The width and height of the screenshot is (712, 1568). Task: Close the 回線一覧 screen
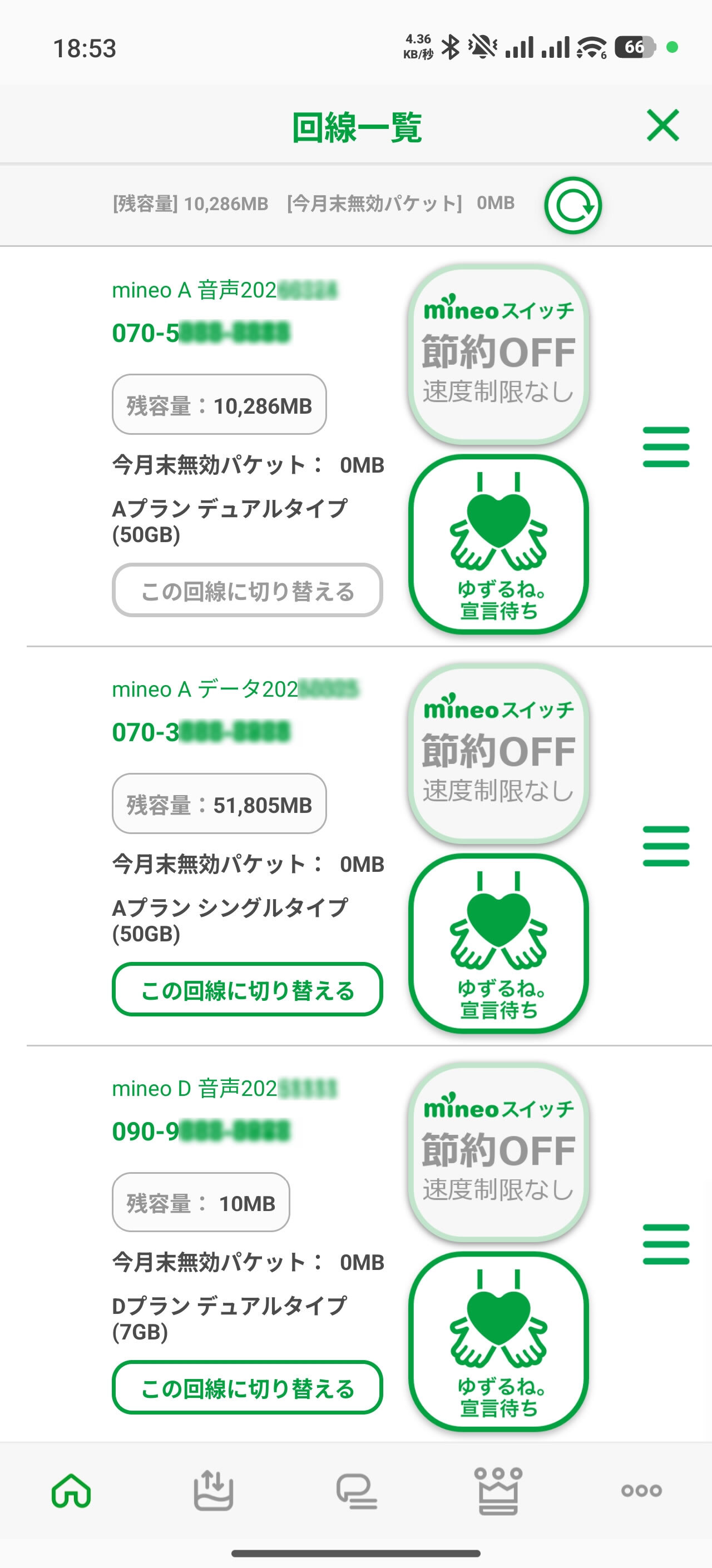pyautogui.click(x=662, y=126)
